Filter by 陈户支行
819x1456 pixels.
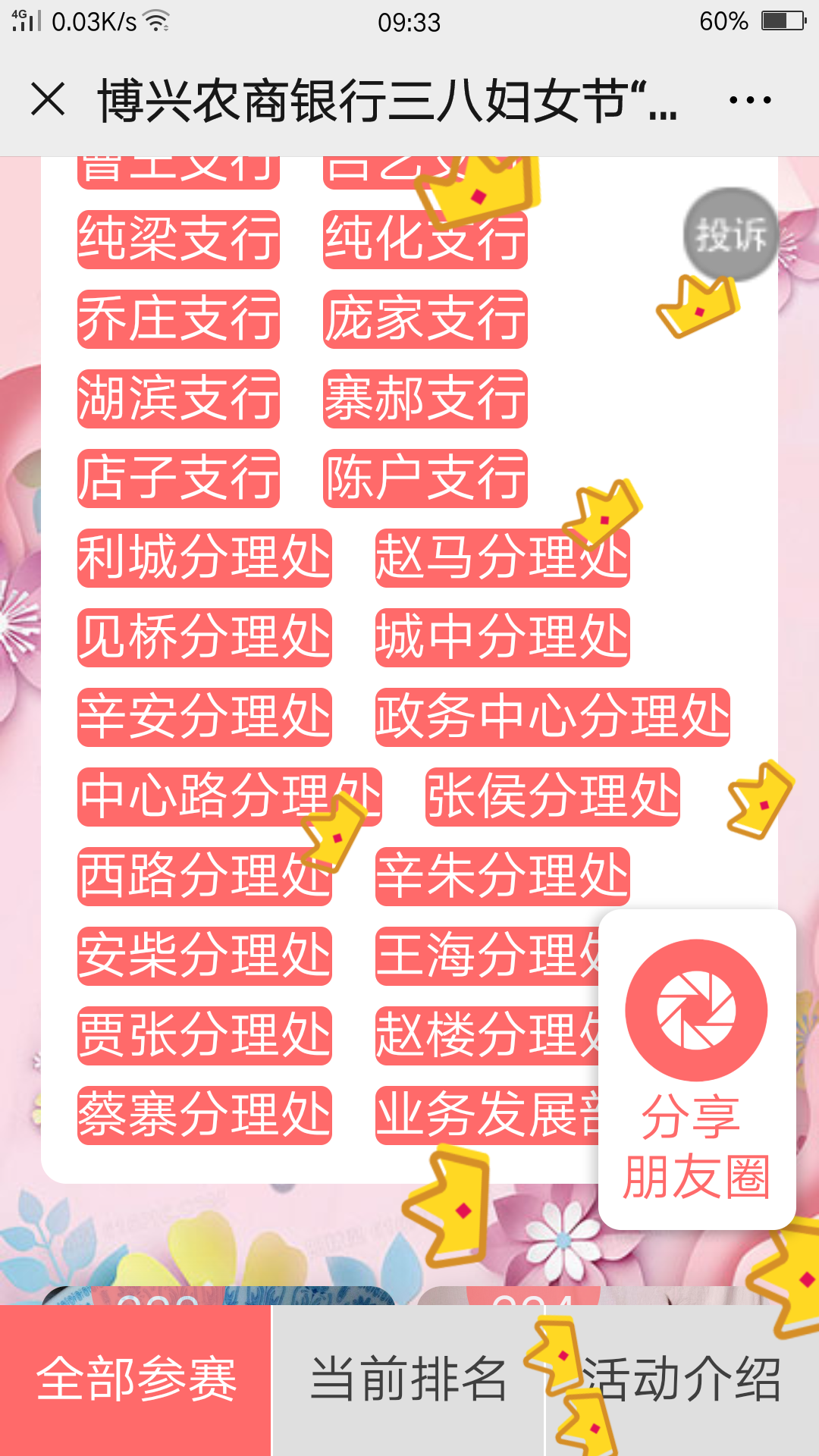click(x=425, y=478)
